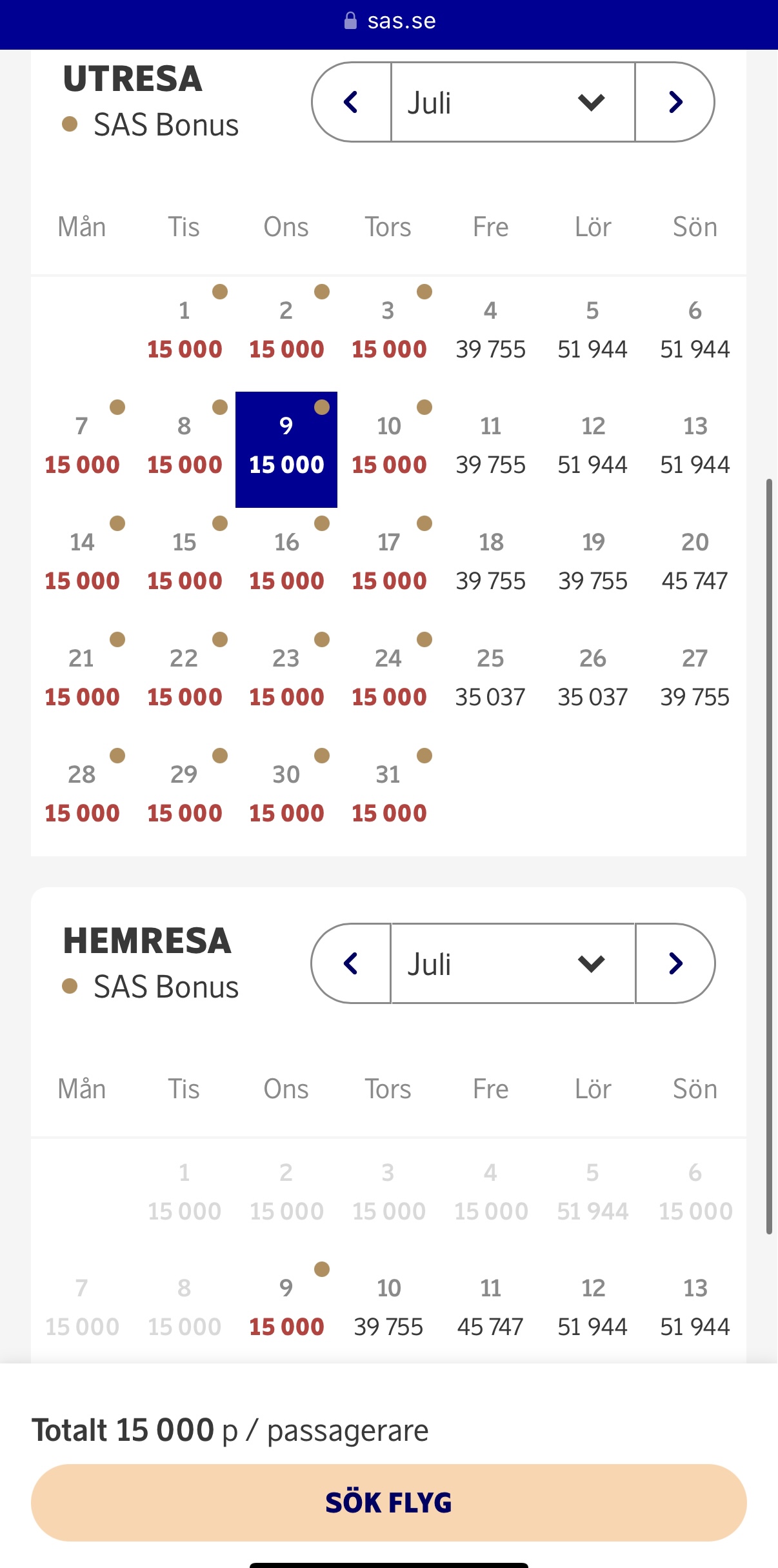The width and height of the screenshot is (778, 1568).
Task: Go to previous month in Hemresa calendar
Action: [352, 963]
